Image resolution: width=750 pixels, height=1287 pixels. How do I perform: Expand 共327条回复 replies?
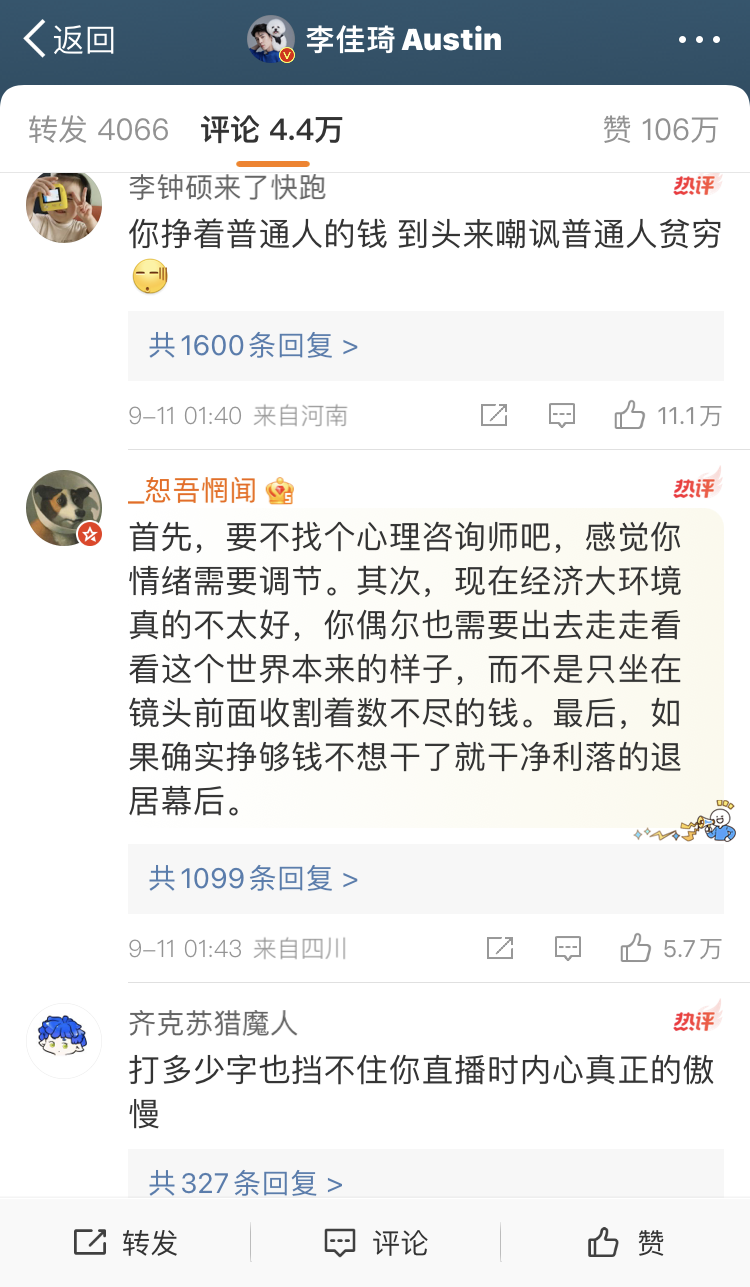246,1184
